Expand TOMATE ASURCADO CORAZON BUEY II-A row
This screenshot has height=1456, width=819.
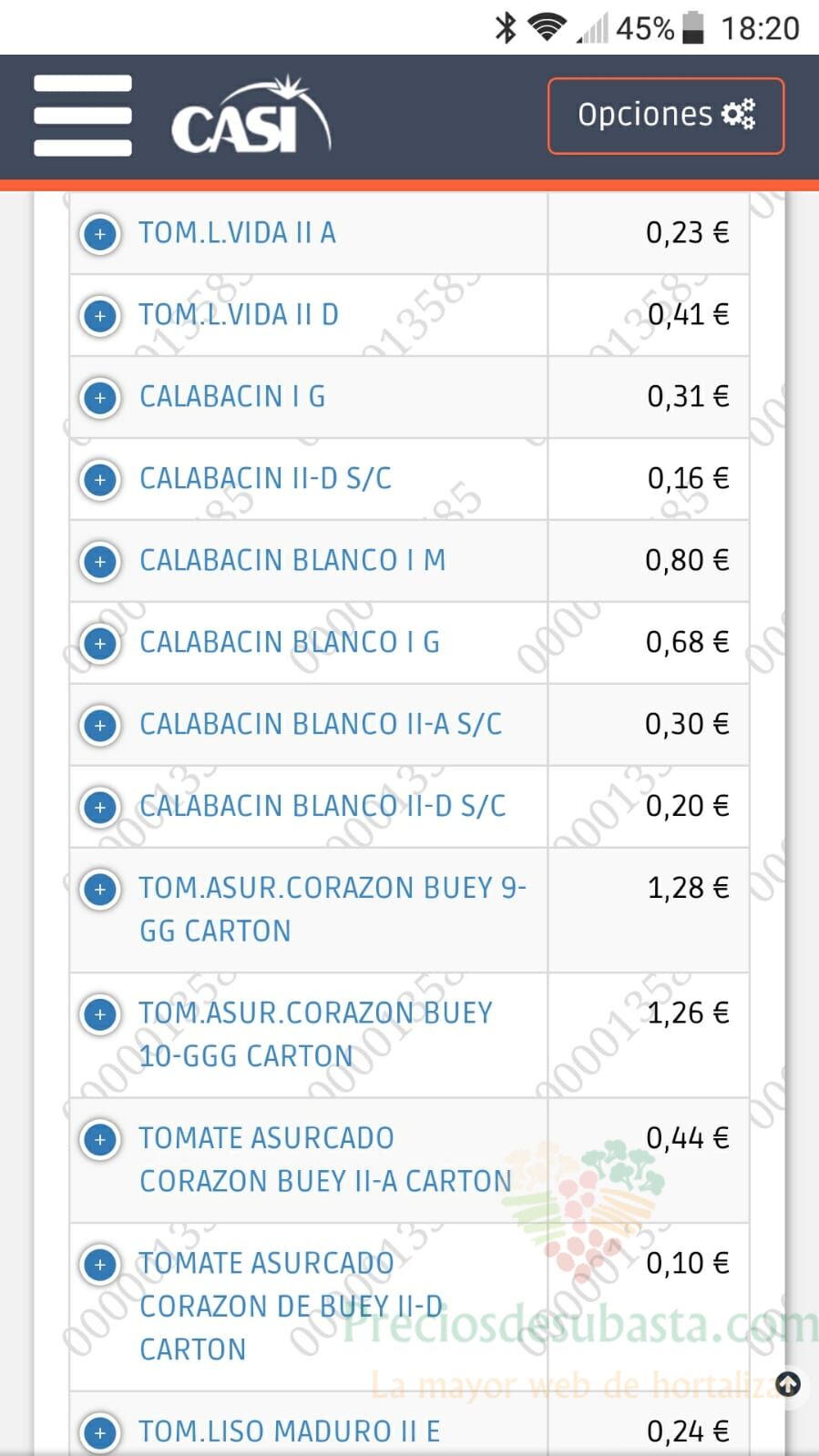point(100,1139)
